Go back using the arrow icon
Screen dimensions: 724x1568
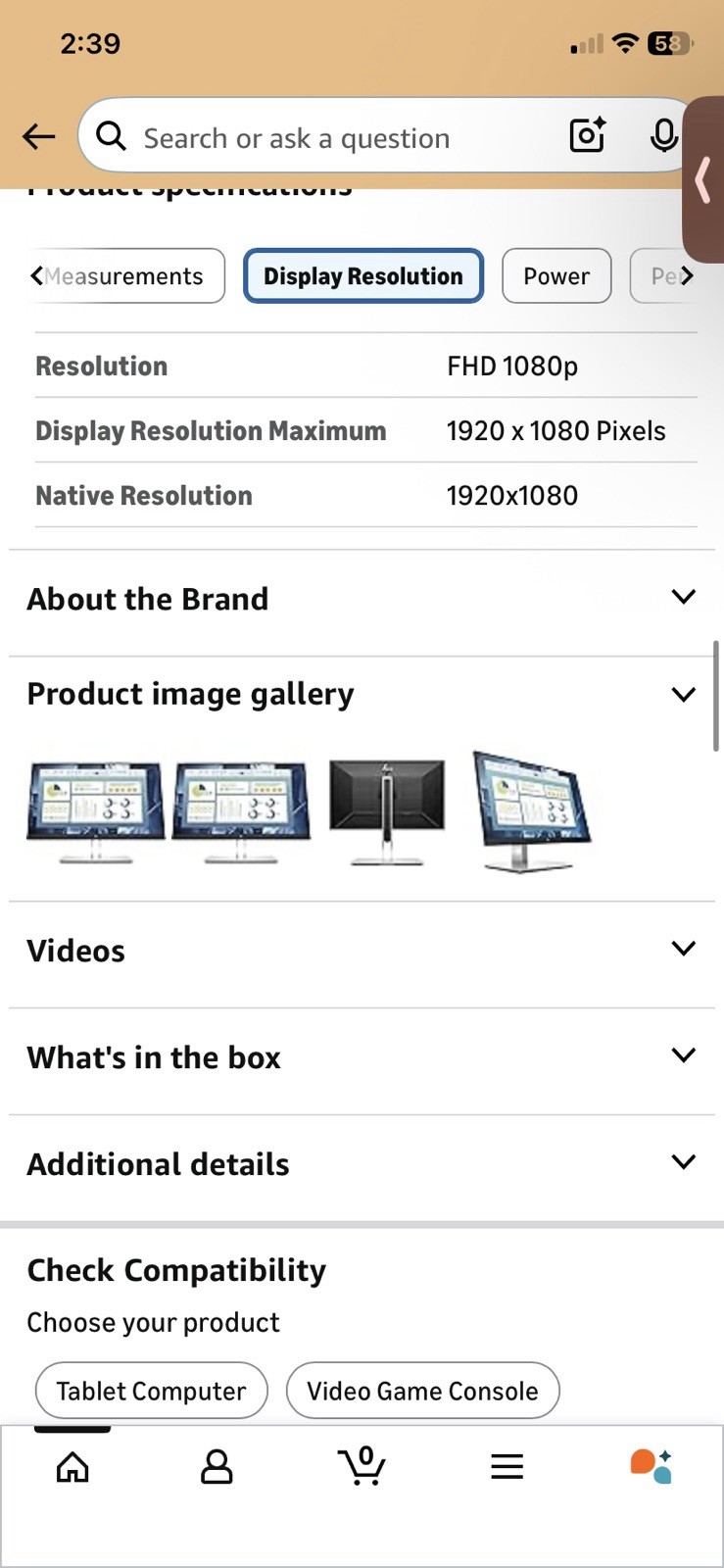click(39, 136)
